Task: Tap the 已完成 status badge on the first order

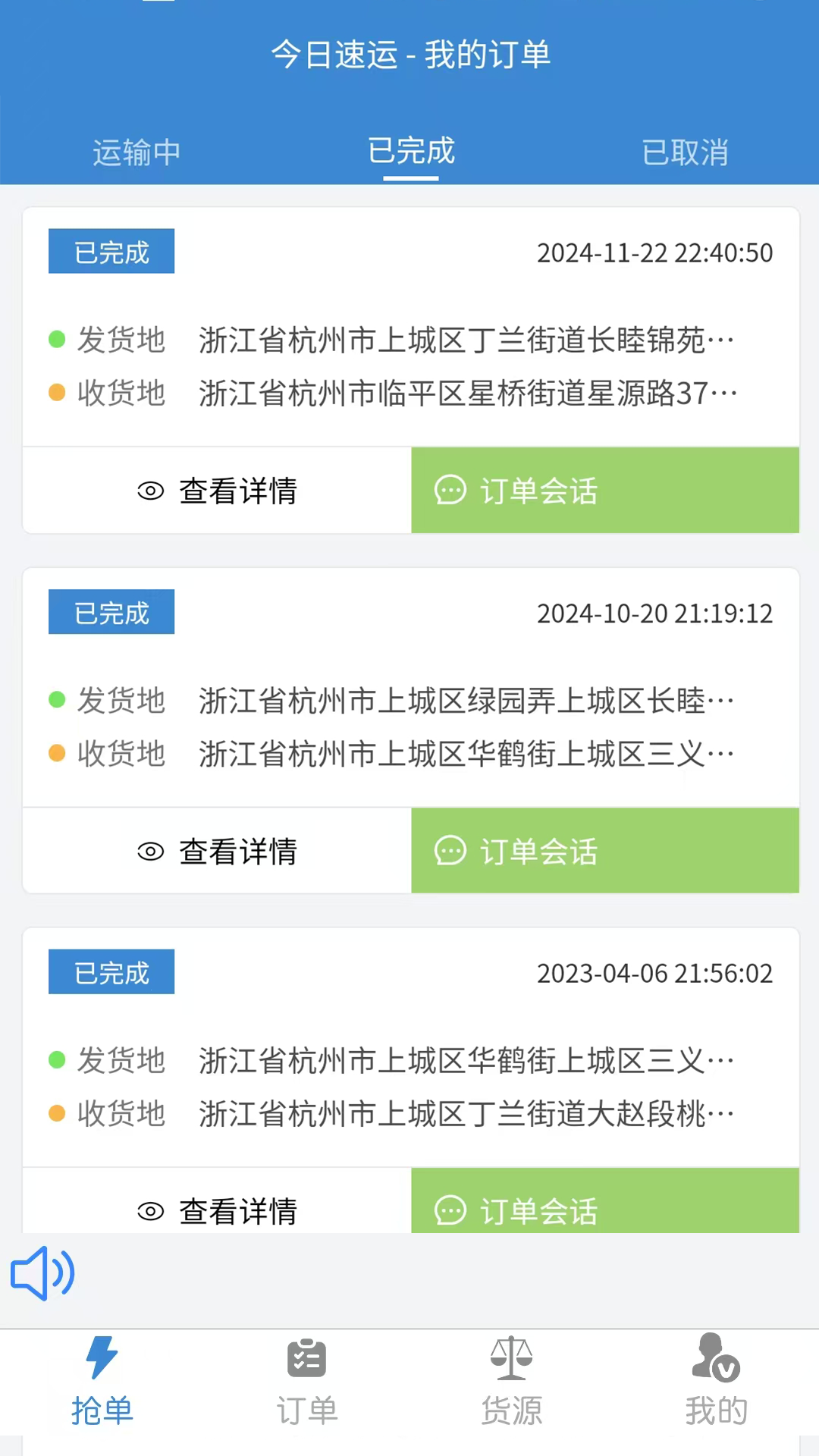Action: click(111, 251)
